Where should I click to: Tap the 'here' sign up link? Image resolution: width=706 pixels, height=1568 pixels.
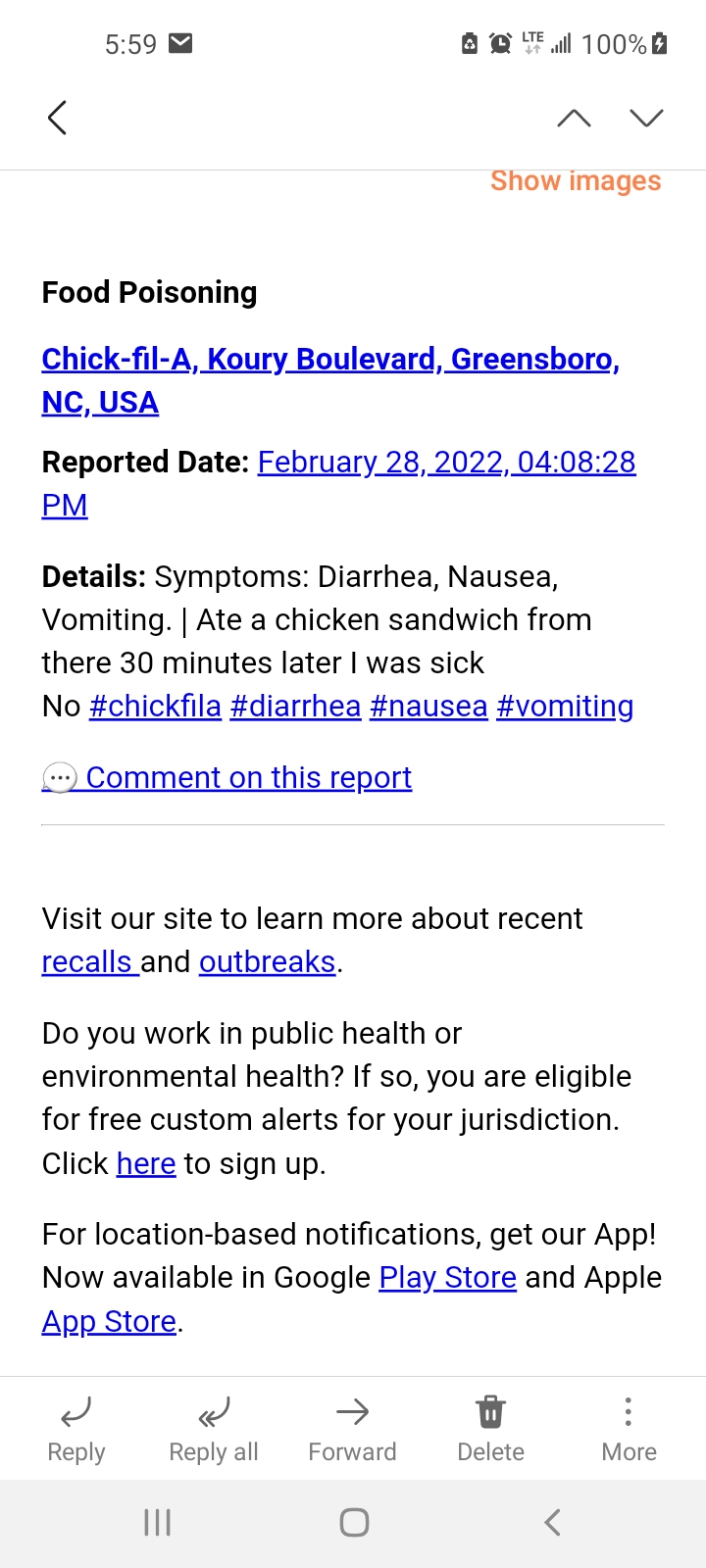click(146, 1163)
